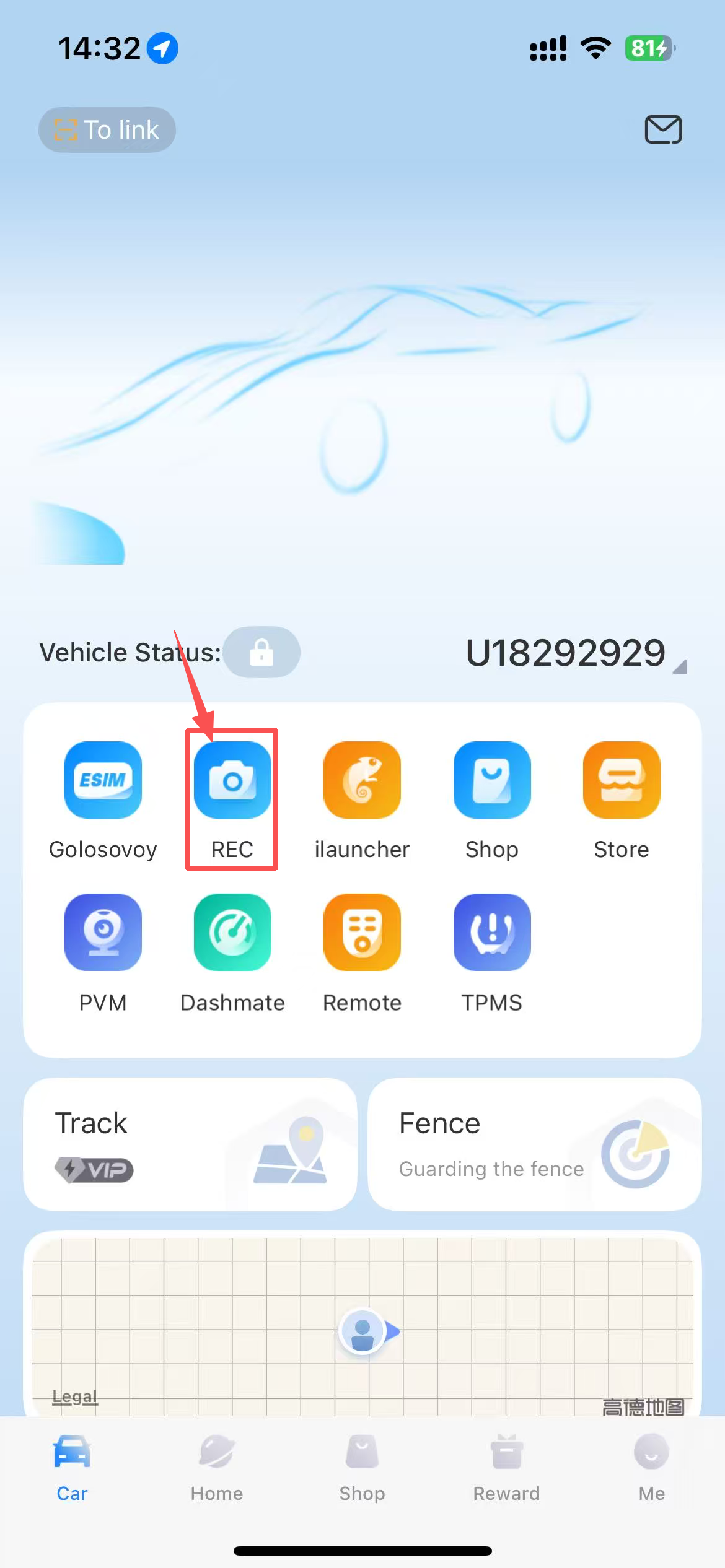Open the Dashmate app

[x=232, y=933]
